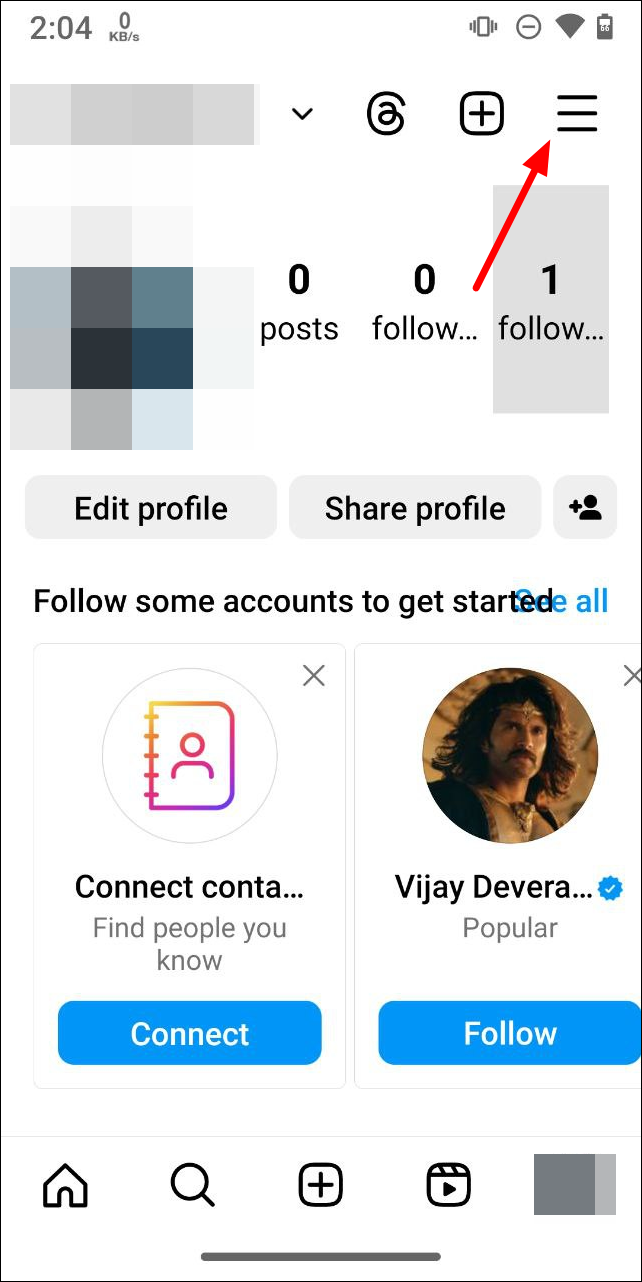Open the Reels tab
The height and width of the screenshot is (1282, 642).
(x=449, y=1186)
